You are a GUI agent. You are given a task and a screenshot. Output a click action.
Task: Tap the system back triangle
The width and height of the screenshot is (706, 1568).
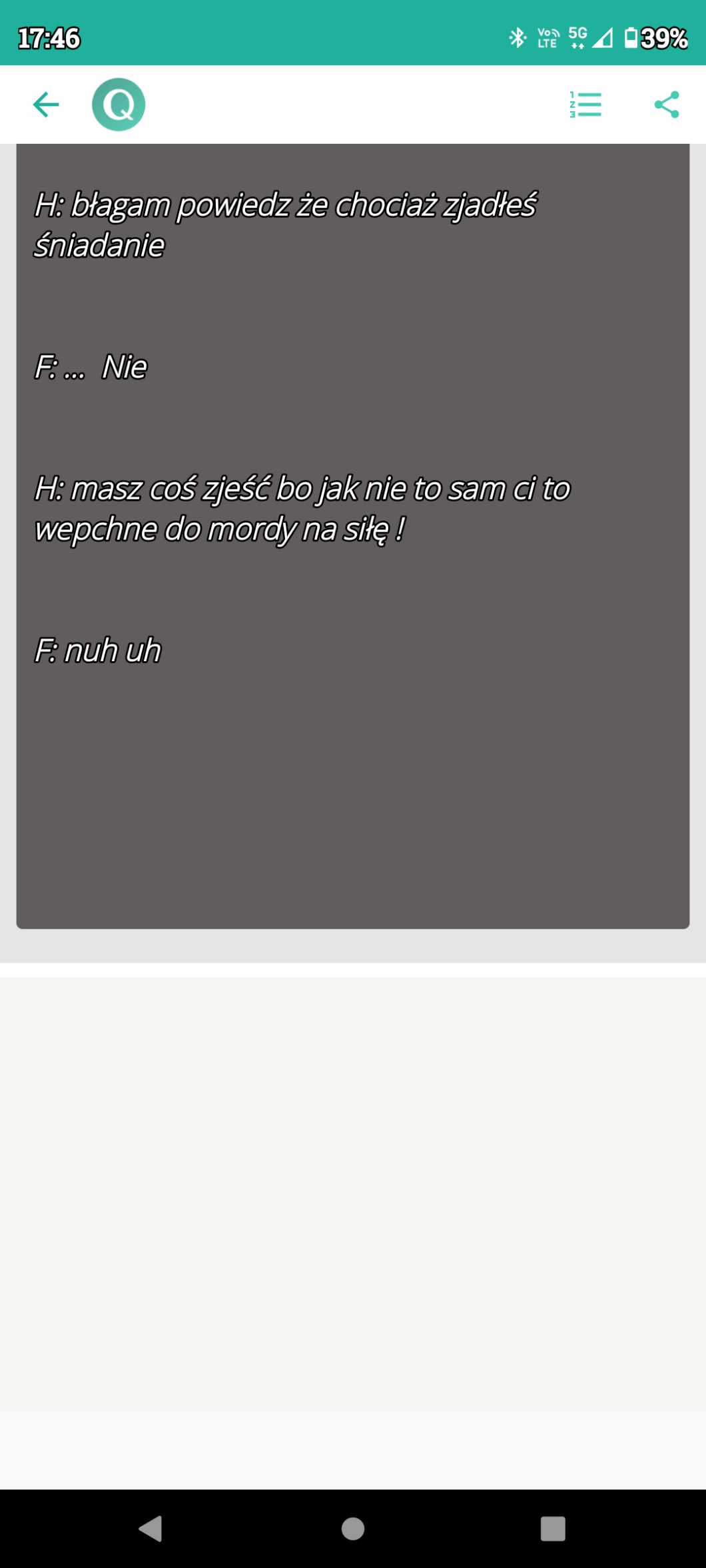pos(151,1529)
